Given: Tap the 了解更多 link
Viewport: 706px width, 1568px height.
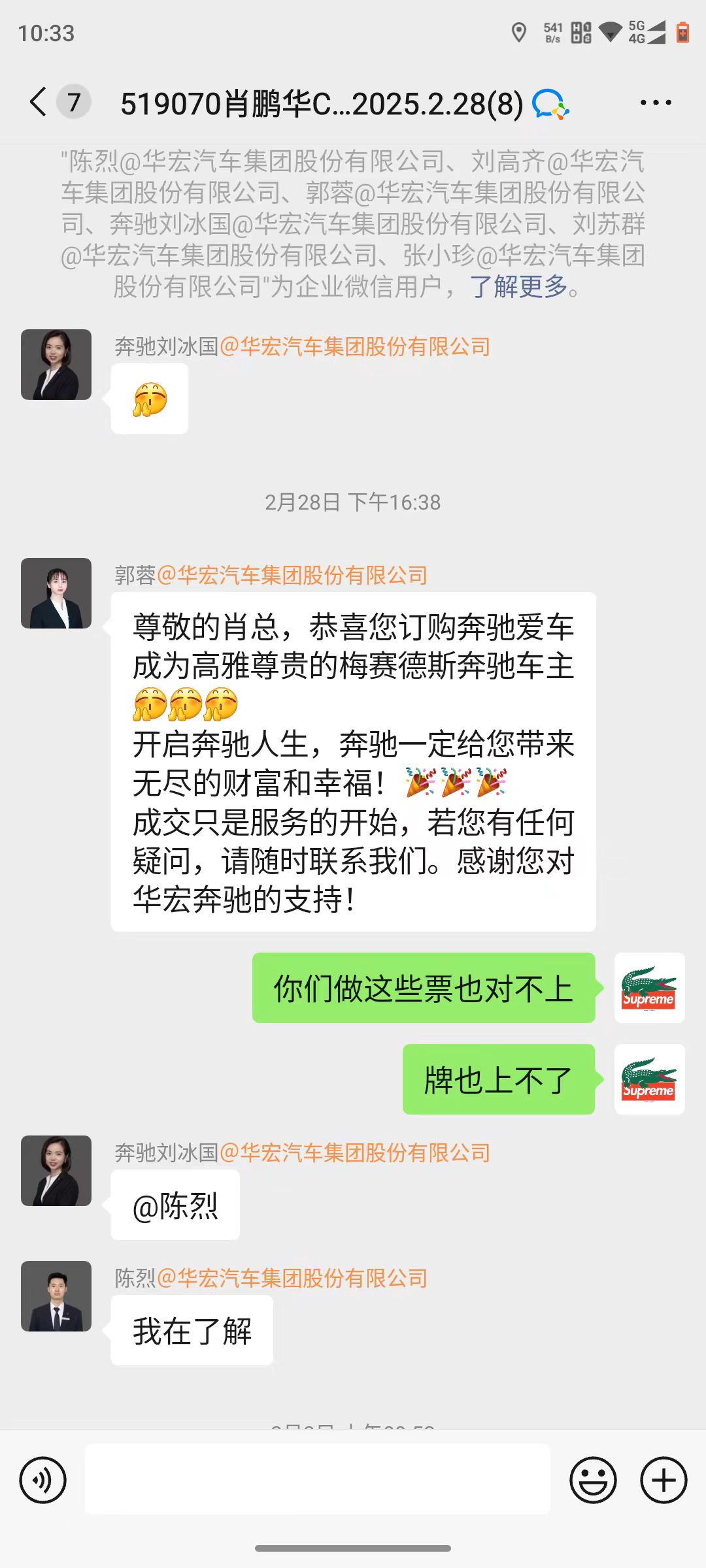Looking at the screenshot, I should point(518,286).
